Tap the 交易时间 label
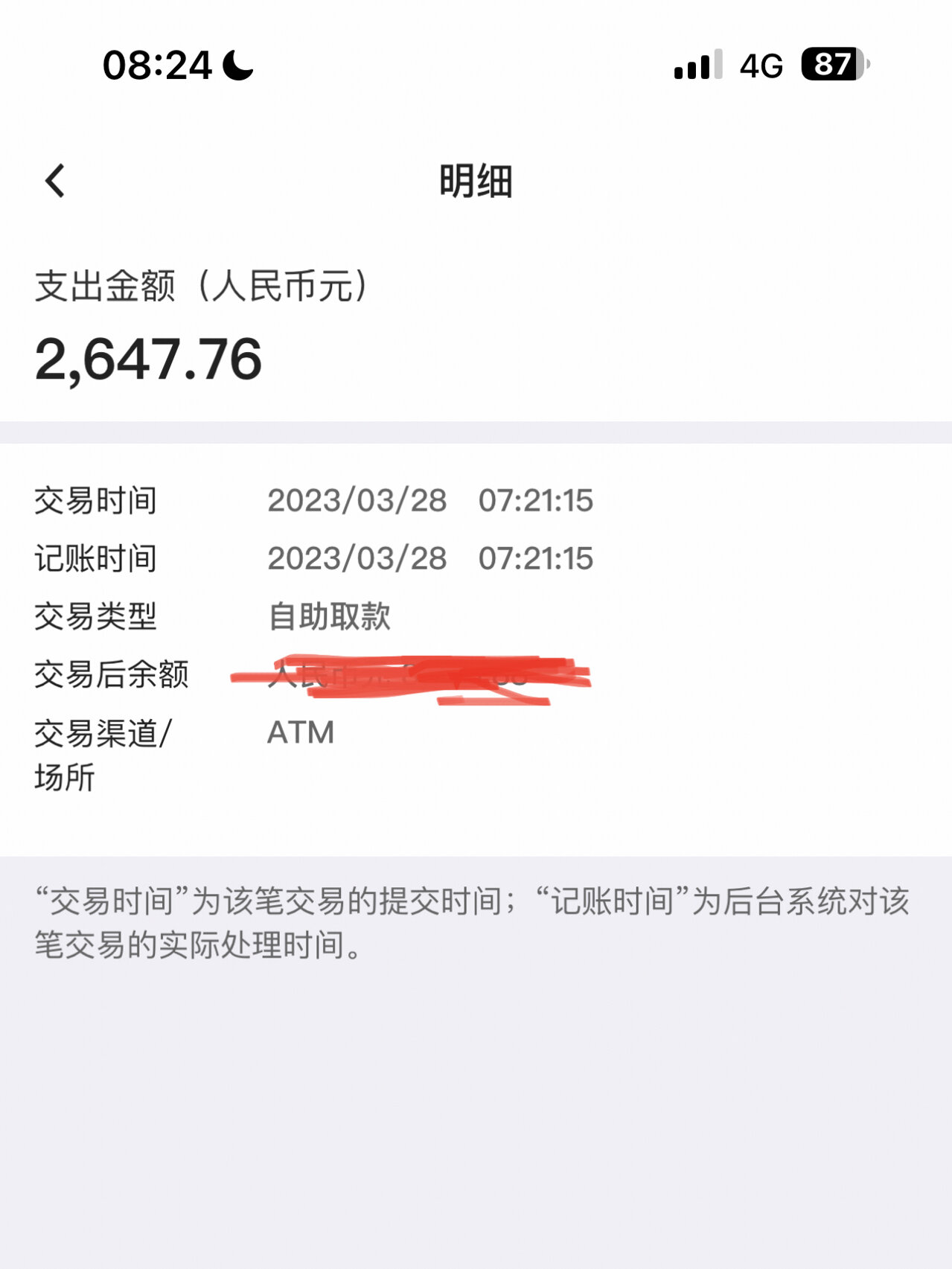The image size is (952, 1269). 97,502
